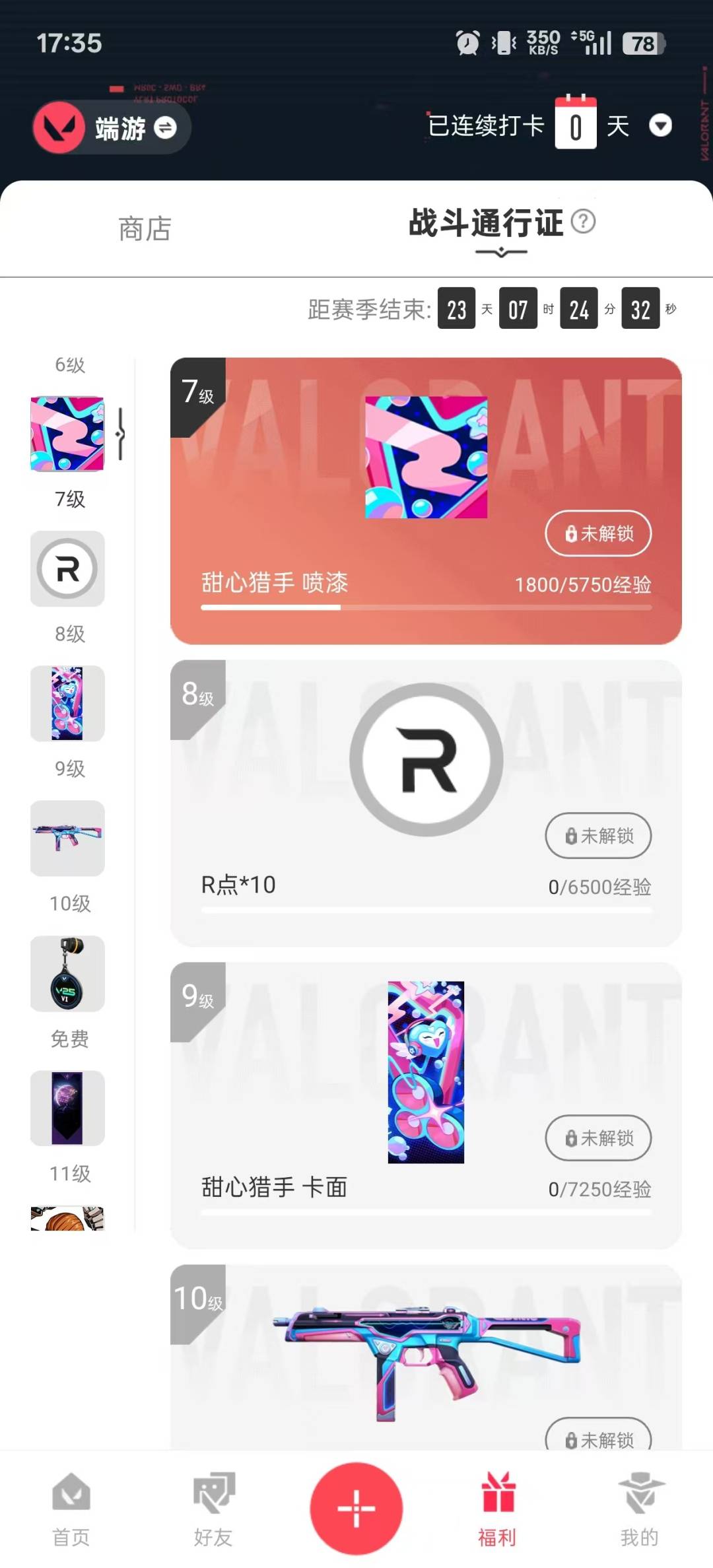Expand the dropdown arrow next to 天
Image resolution: width=713 pixels, height=1568 pixels.
(x=661, y=126)
